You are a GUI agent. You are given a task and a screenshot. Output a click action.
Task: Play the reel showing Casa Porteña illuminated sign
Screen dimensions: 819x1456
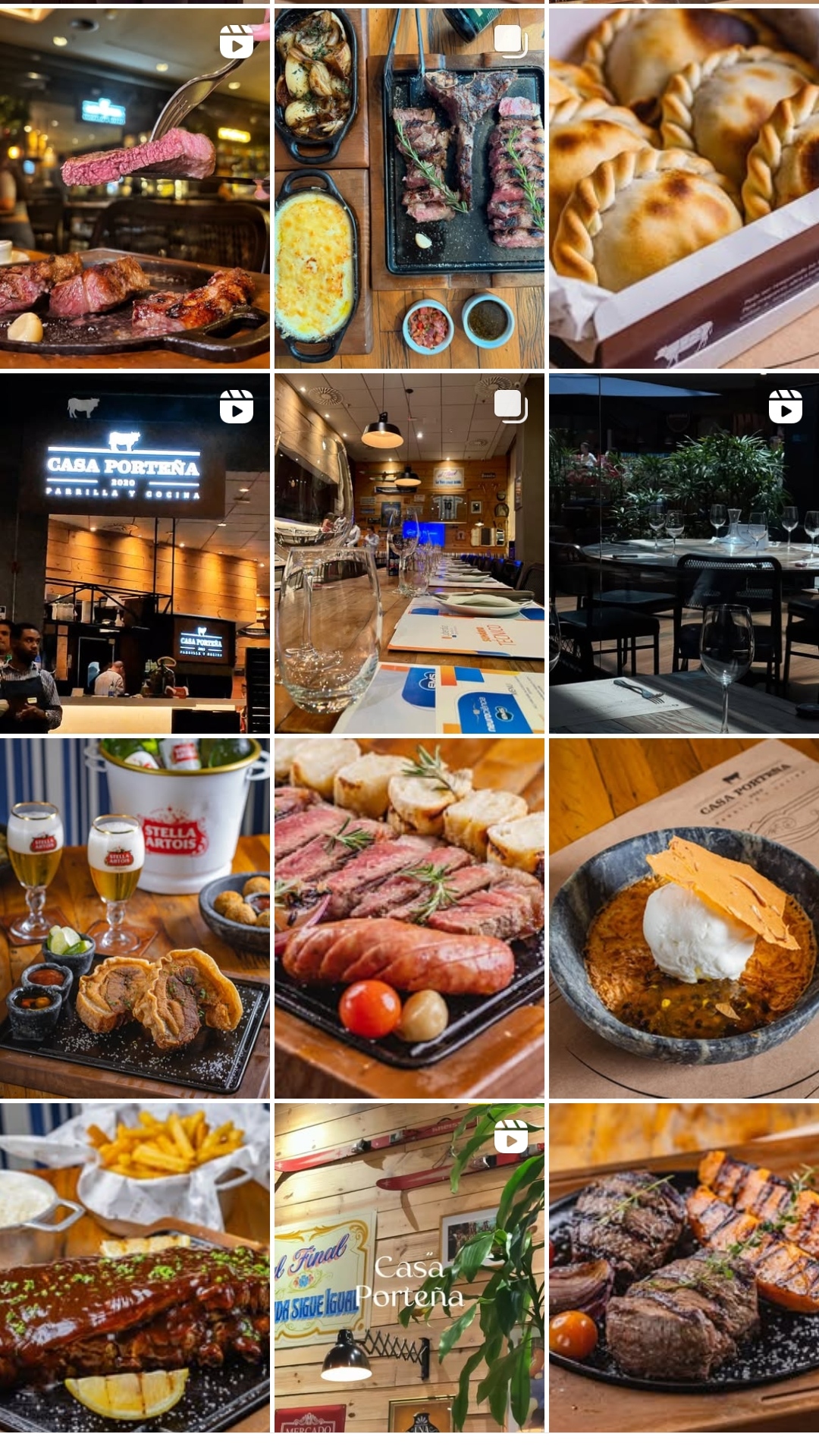click(x=135, y=553)
